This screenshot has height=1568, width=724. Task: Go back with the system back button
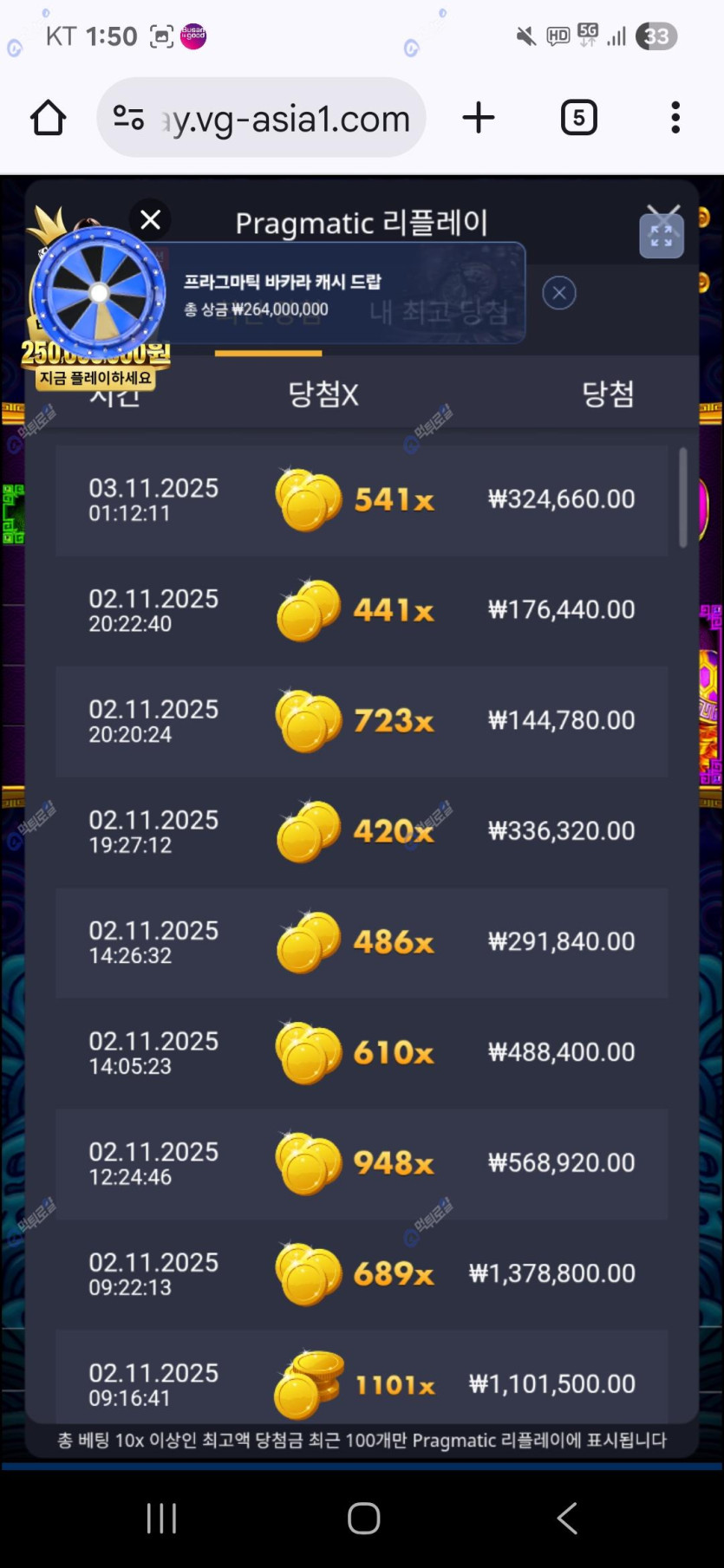567,1518
